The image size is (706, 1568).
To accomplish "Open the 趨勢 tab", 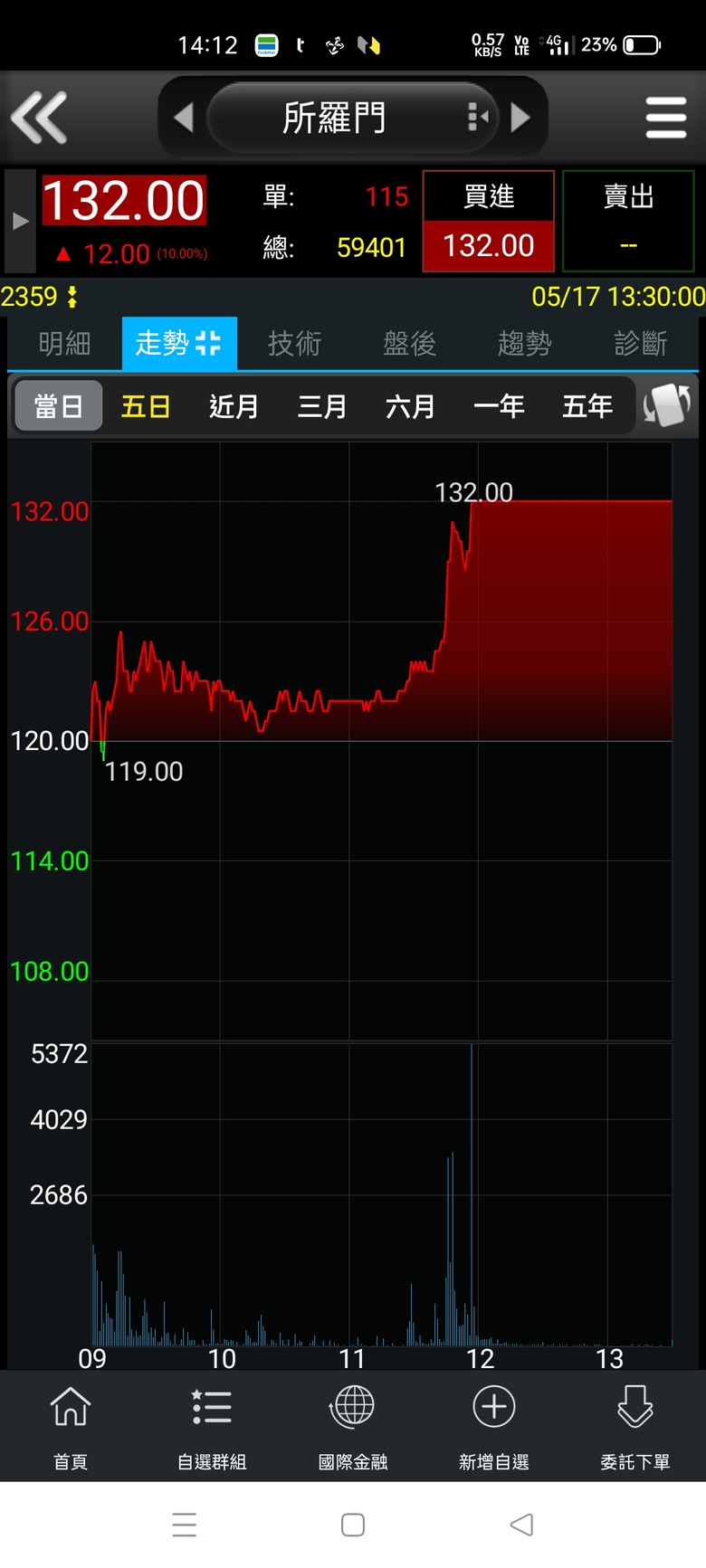I will pos(524,344).
